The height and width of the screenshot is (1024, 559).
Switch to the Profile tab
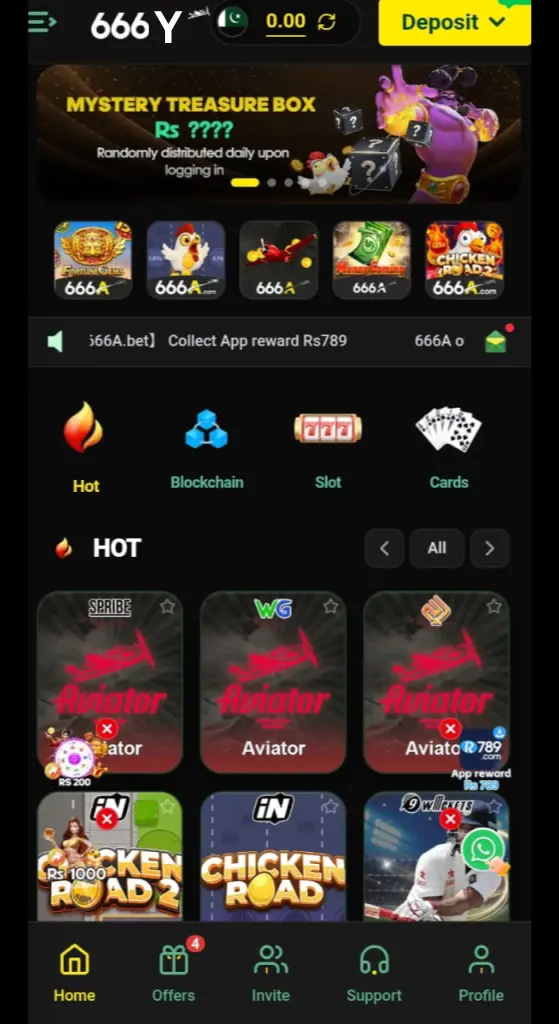coord(481,972)
